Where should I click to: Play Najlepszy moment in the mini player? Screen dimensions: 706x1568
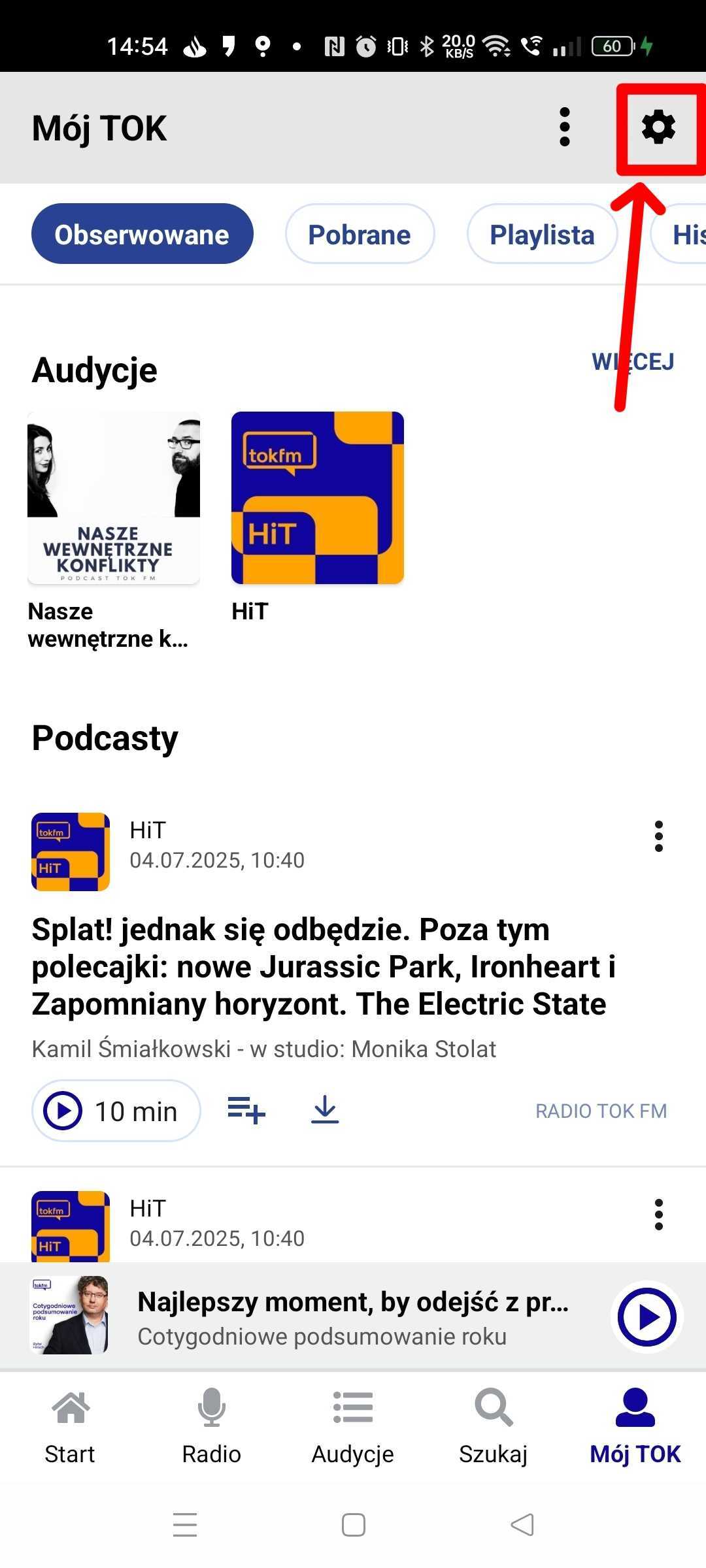coord(647,1318)
